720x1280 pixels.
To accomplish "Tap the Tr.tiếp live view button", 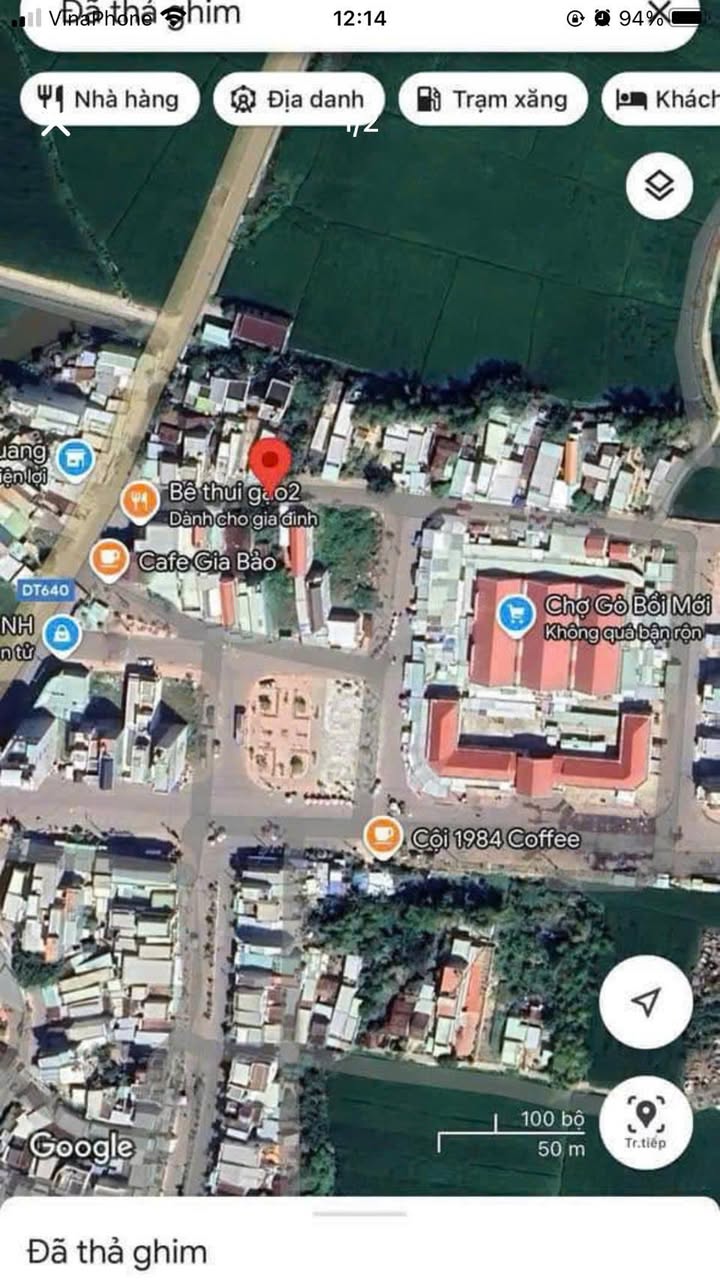I will coord(646,1122).
